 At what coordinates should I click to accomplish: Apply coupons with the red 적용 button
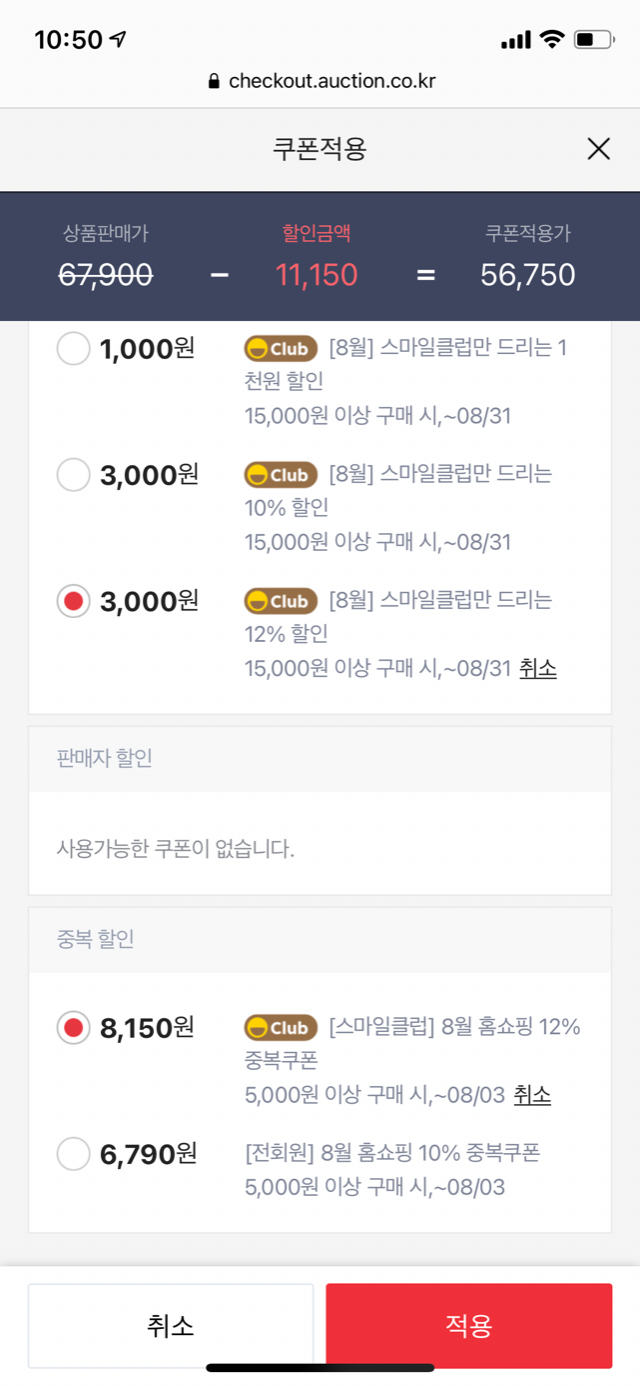(x=469, y=1326)
